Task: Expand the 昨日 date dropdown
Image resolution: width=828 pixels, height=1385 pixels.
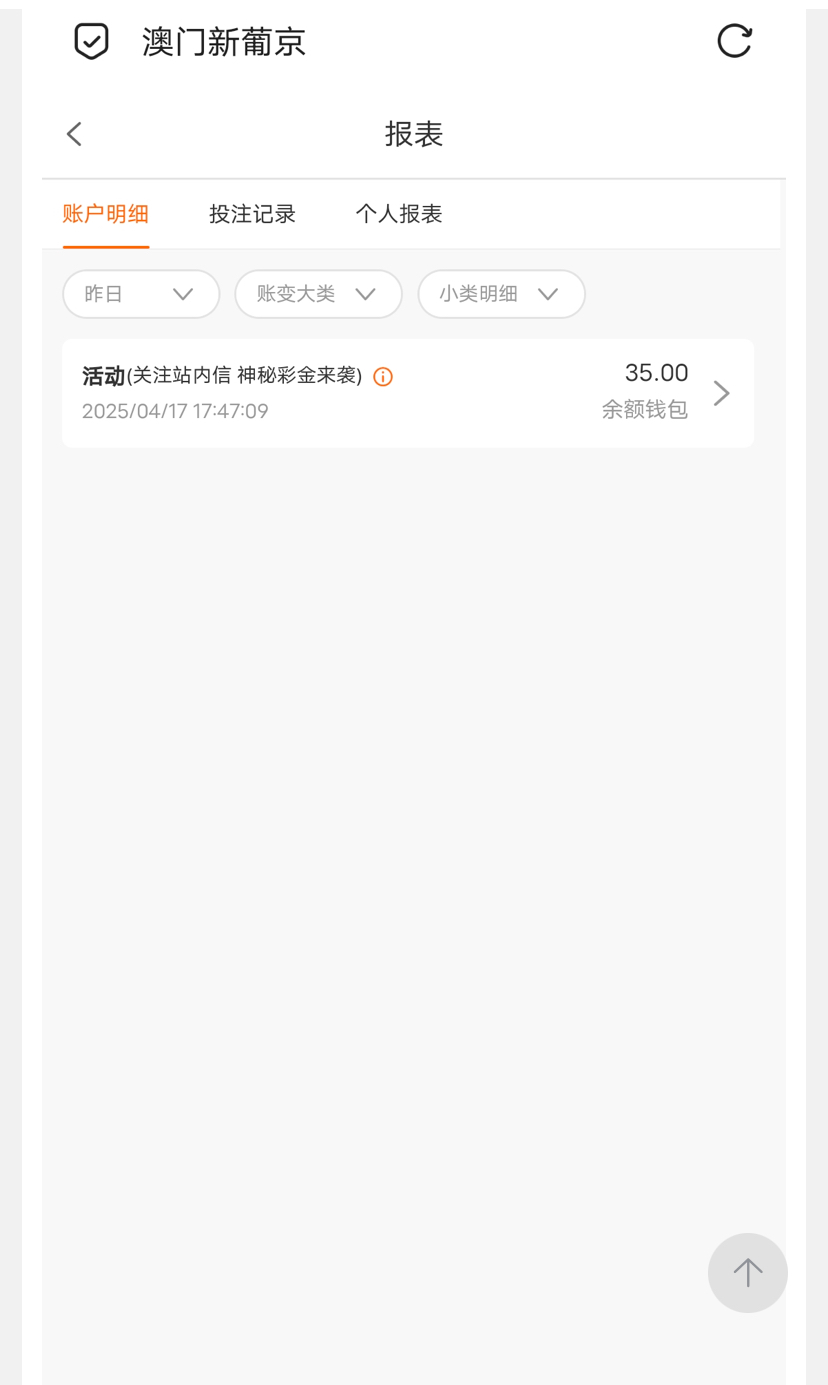Action: 141,294
